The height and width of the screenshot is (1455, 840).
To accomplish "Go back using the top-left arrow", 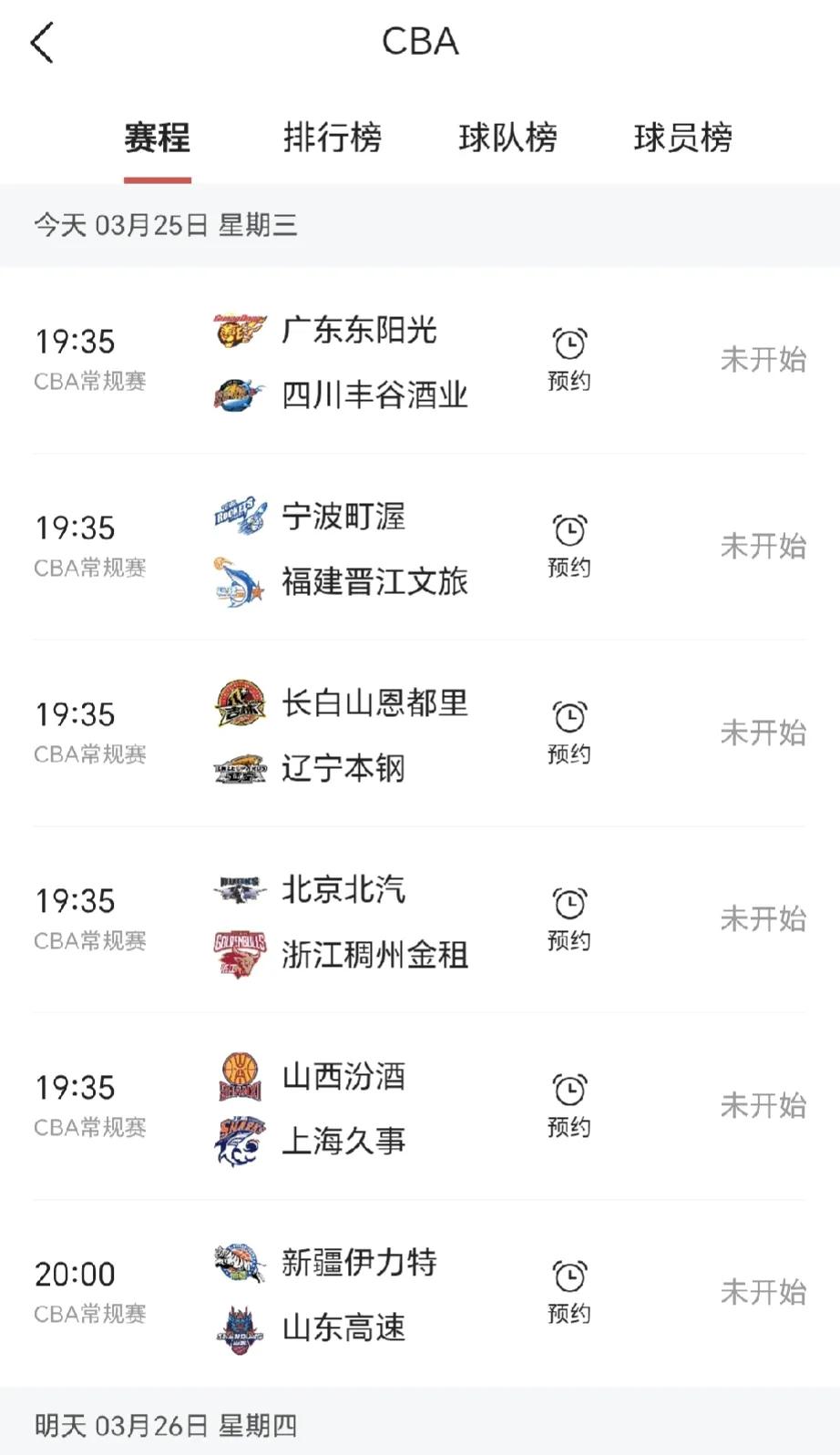I will [x=42, y=42].
